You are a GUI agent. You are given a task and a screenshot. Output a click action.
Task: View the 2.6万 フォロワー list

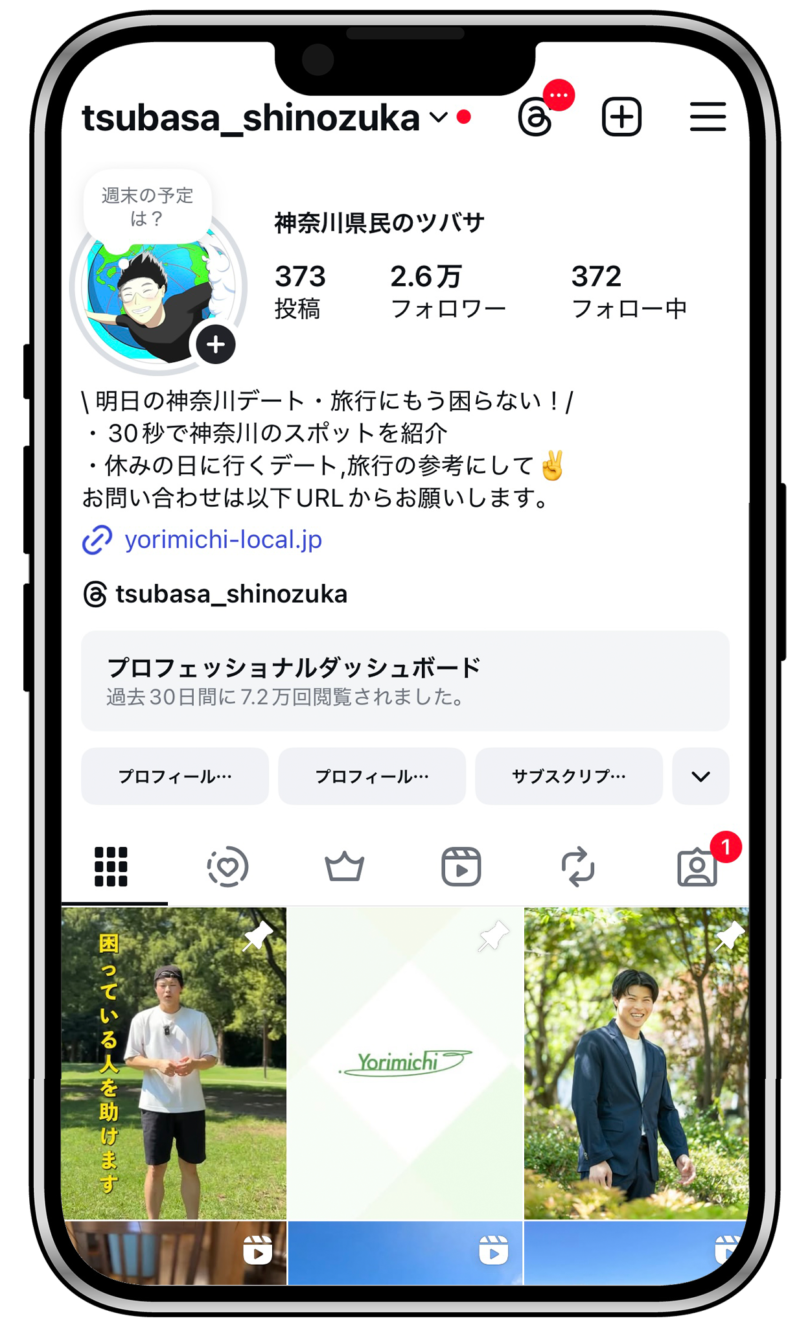(447, 291)
